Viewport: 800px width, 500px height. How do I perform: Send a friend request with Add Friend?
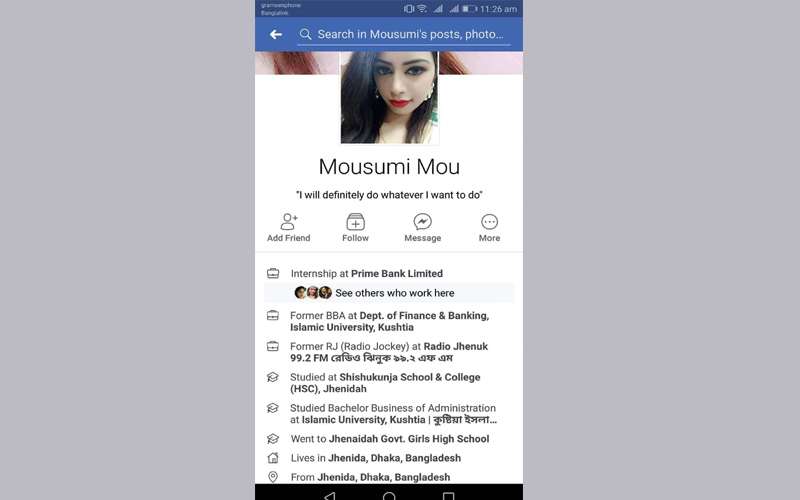(289, 228)
